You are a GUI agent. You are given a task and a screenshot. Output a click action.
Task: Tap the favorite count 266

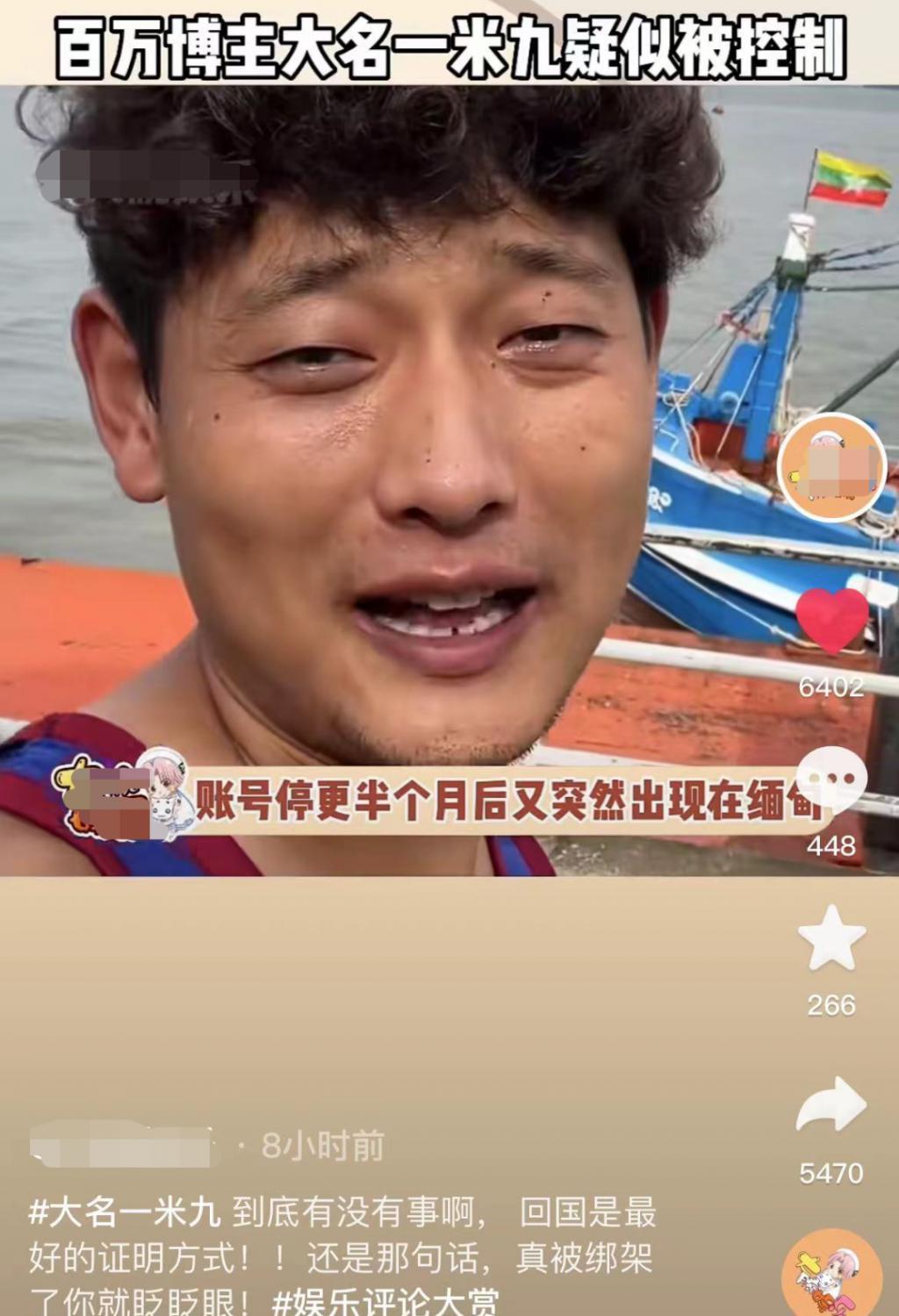pos(834,1002)
